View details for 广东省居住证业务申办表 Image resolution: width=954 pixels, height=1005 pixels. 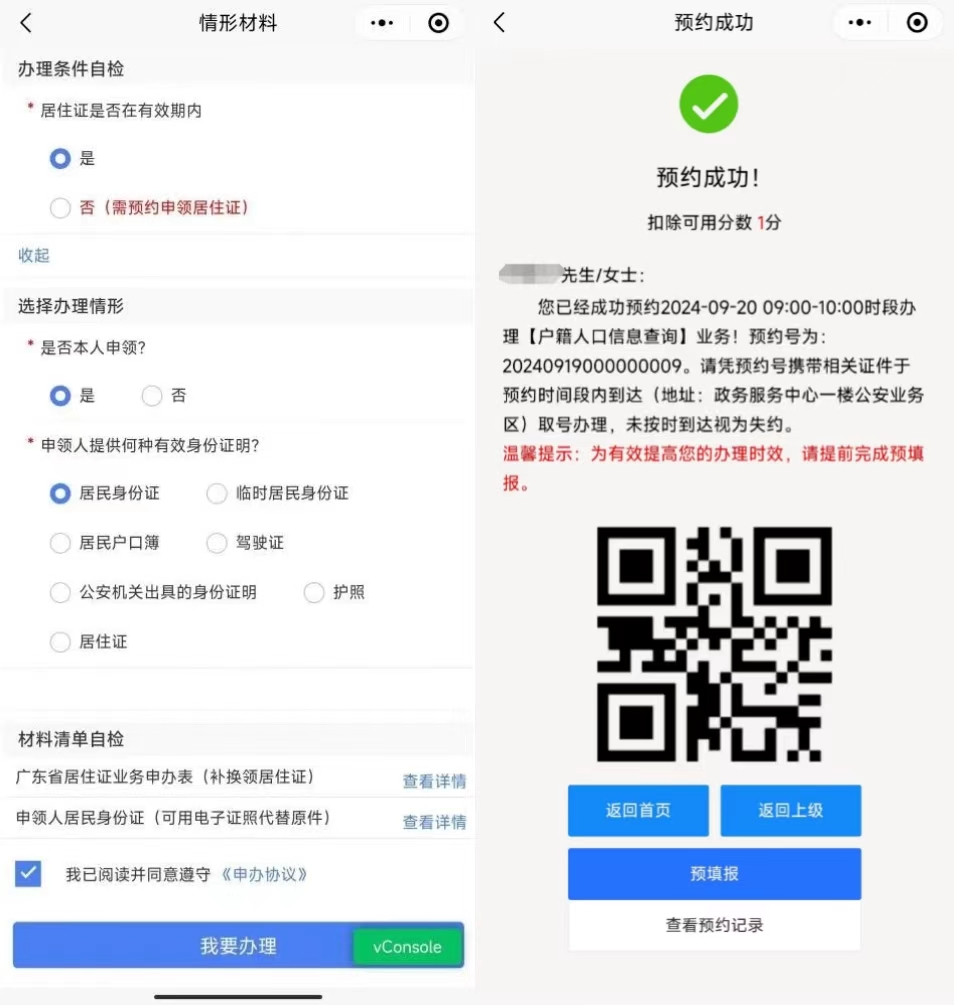[x=434, y=781]
